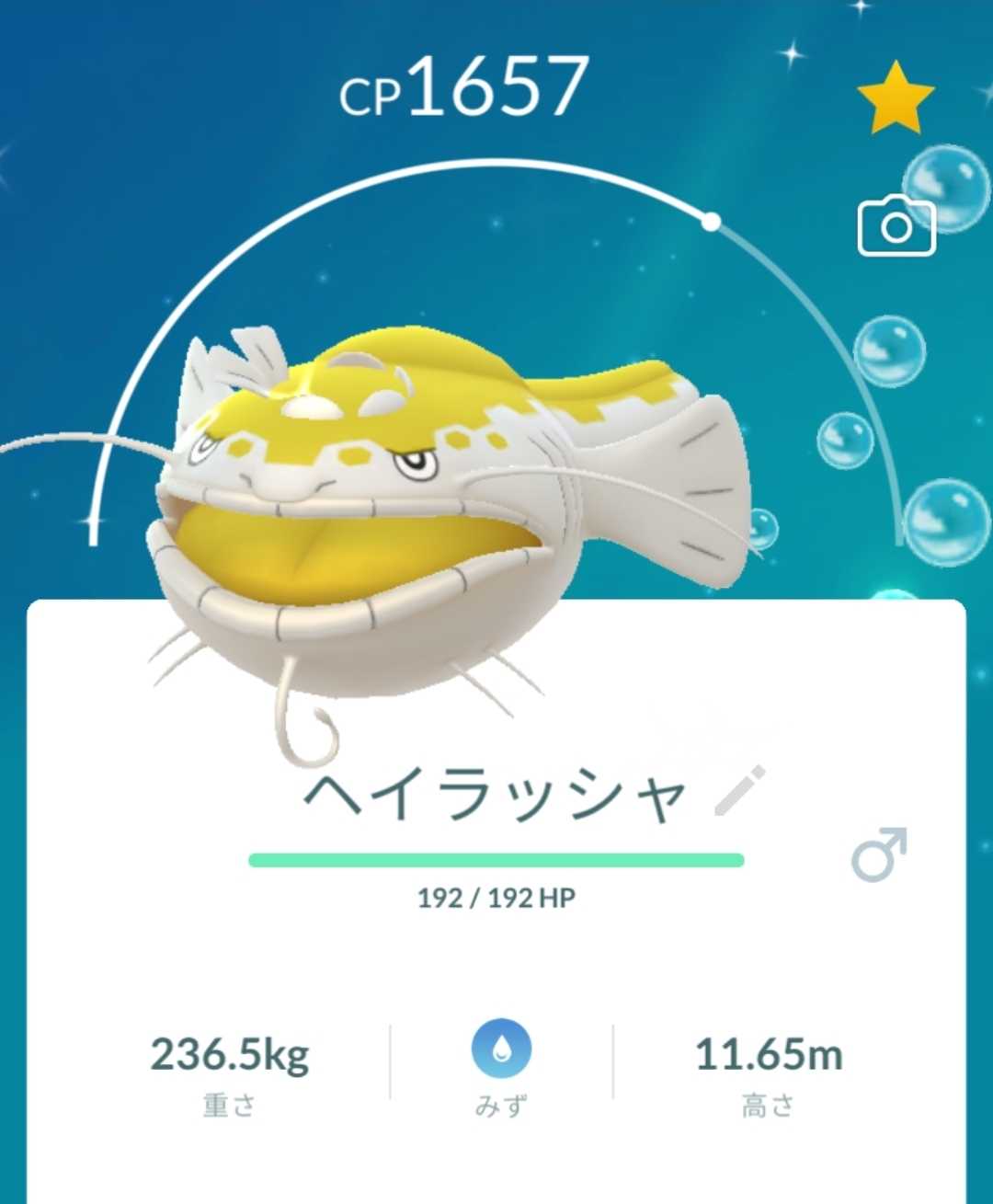Image resolution: width=993 pixels, height=1204 pixels.
Task: Edit the ヘイラッシャ nickname with the pencil
Action: point(740,790)
